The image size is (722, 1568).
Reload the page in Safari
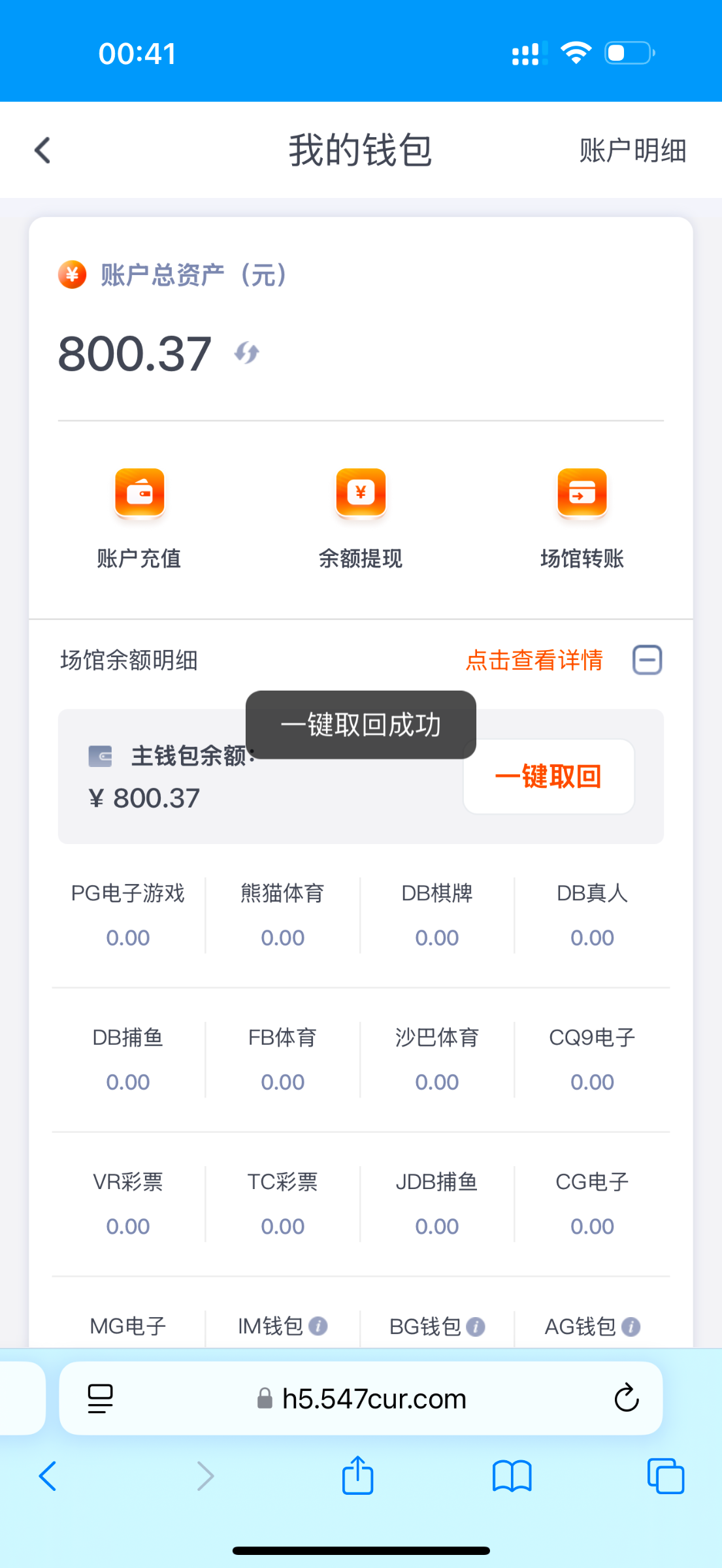626,1398
